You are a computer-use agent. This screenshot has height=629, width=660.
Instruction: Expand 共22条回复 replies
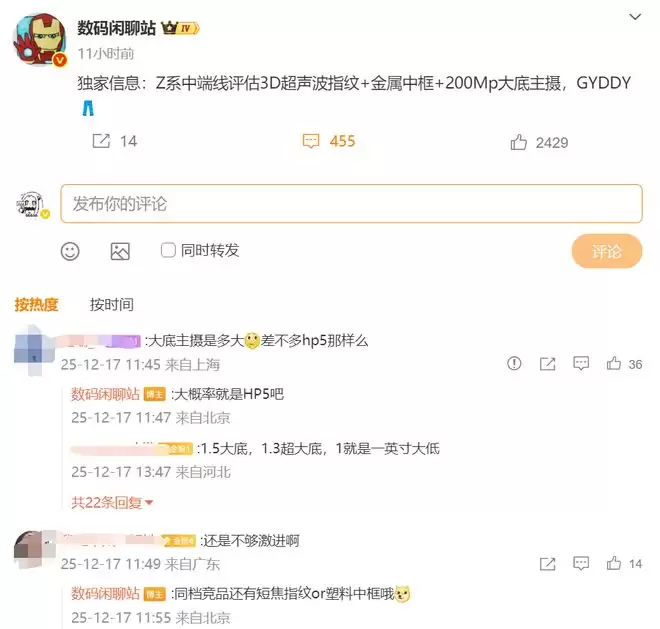[112, 501]
